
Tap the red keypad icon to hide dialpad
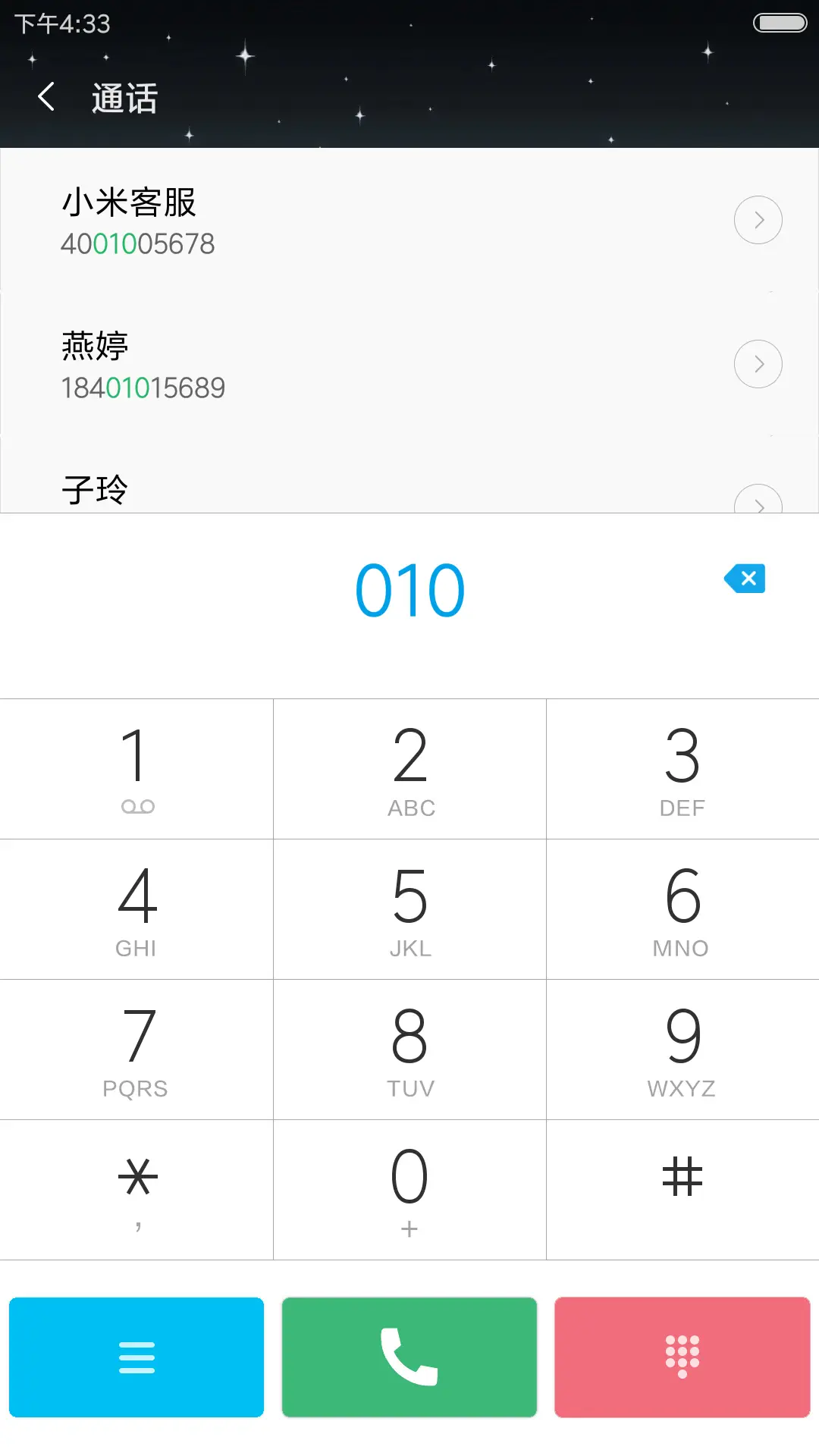tap(682, 1357)
